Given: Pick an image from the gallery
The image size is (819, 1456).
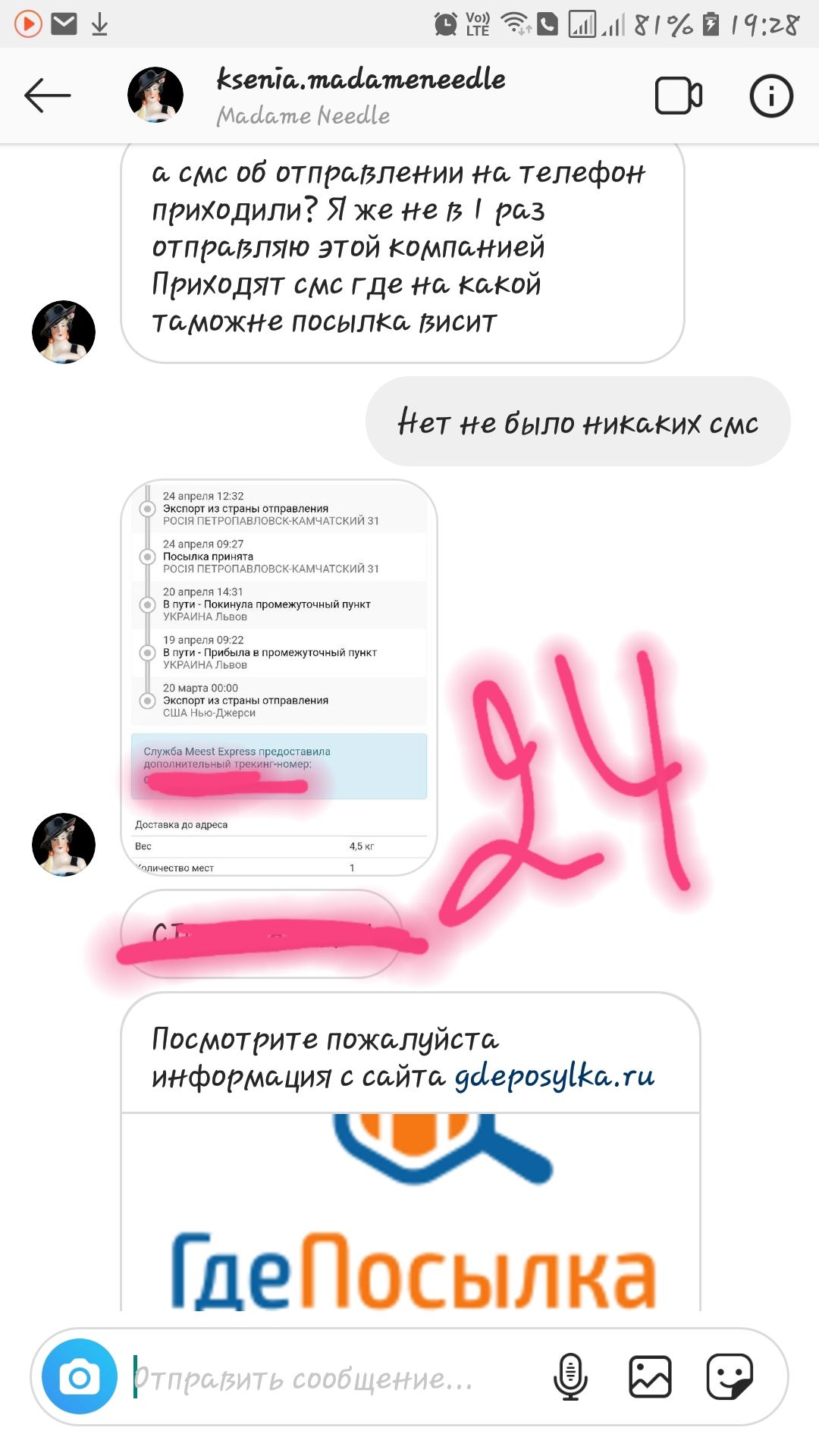Looking at the screenshot, I should tap(650, 1376).
